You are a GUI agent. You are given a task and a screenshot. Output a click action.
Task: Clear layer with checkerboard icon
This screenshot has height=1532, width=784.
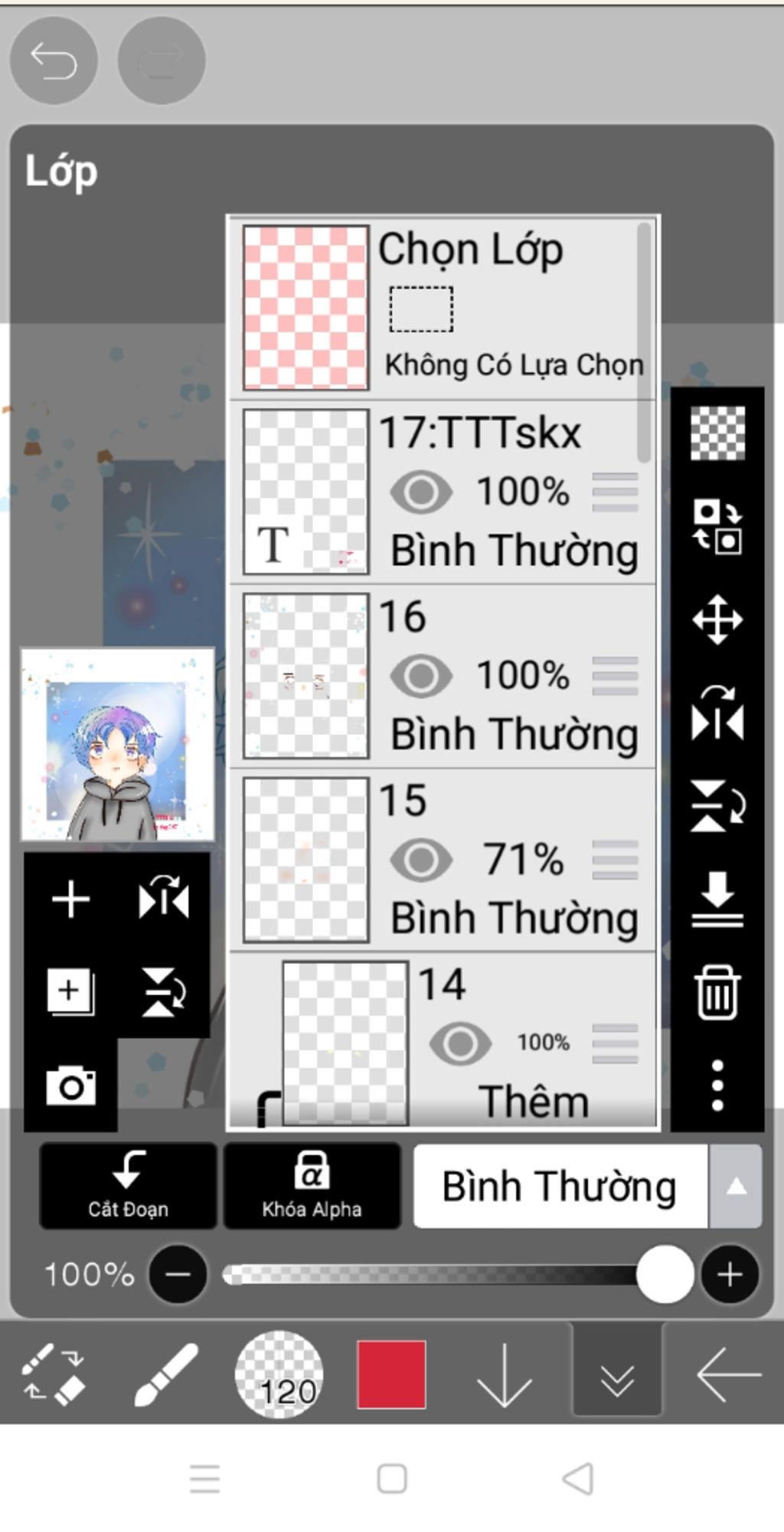717,433
